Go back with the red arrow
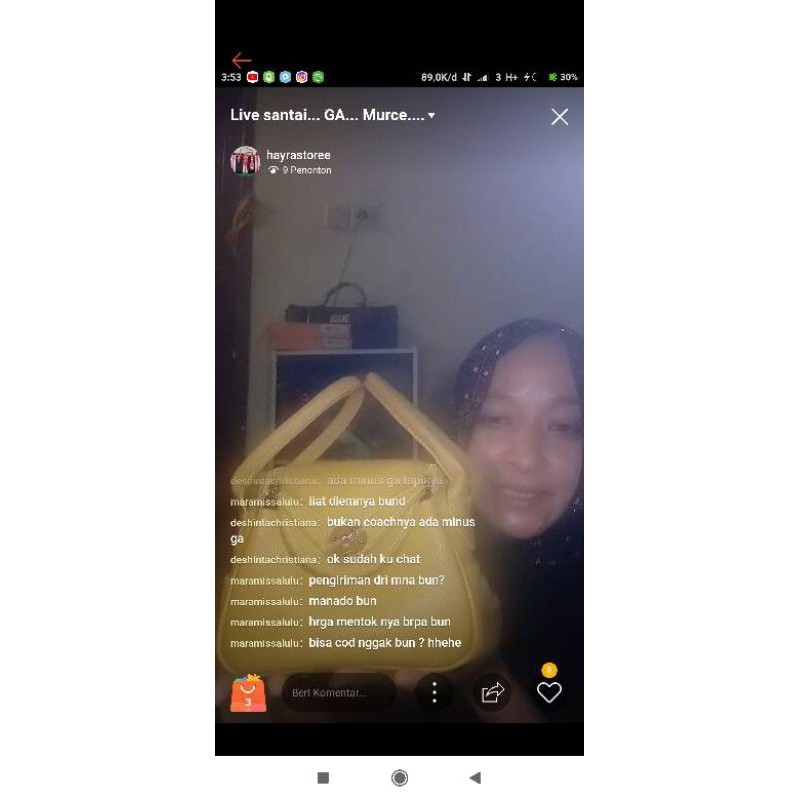 (x=241, y=61)
